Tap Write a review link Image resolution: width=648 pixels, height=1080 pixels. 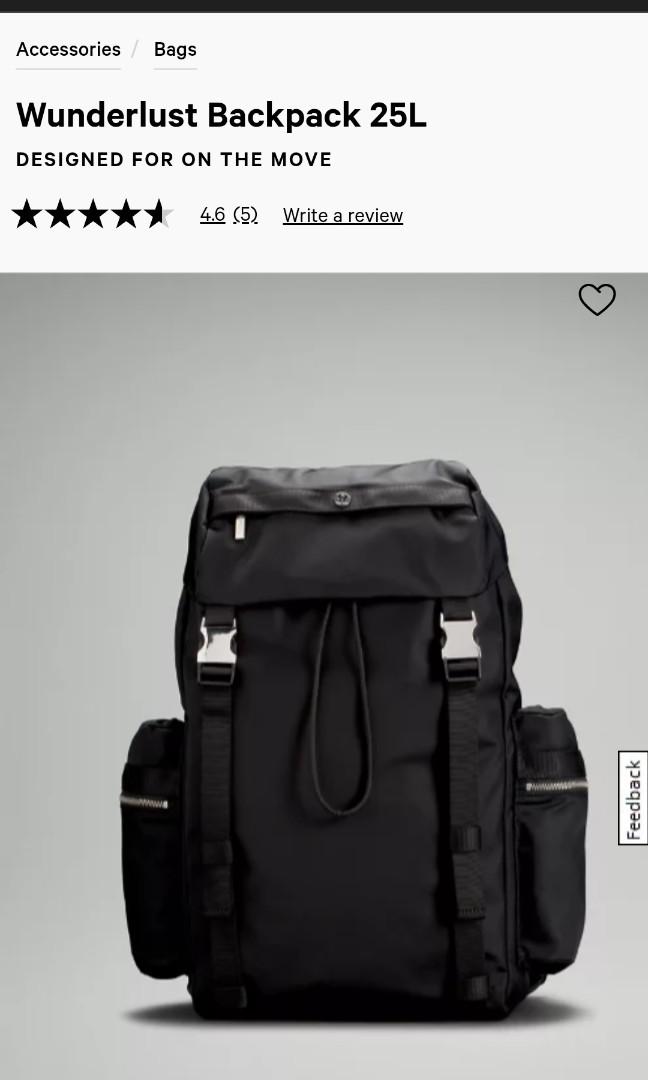coord(342,215)
